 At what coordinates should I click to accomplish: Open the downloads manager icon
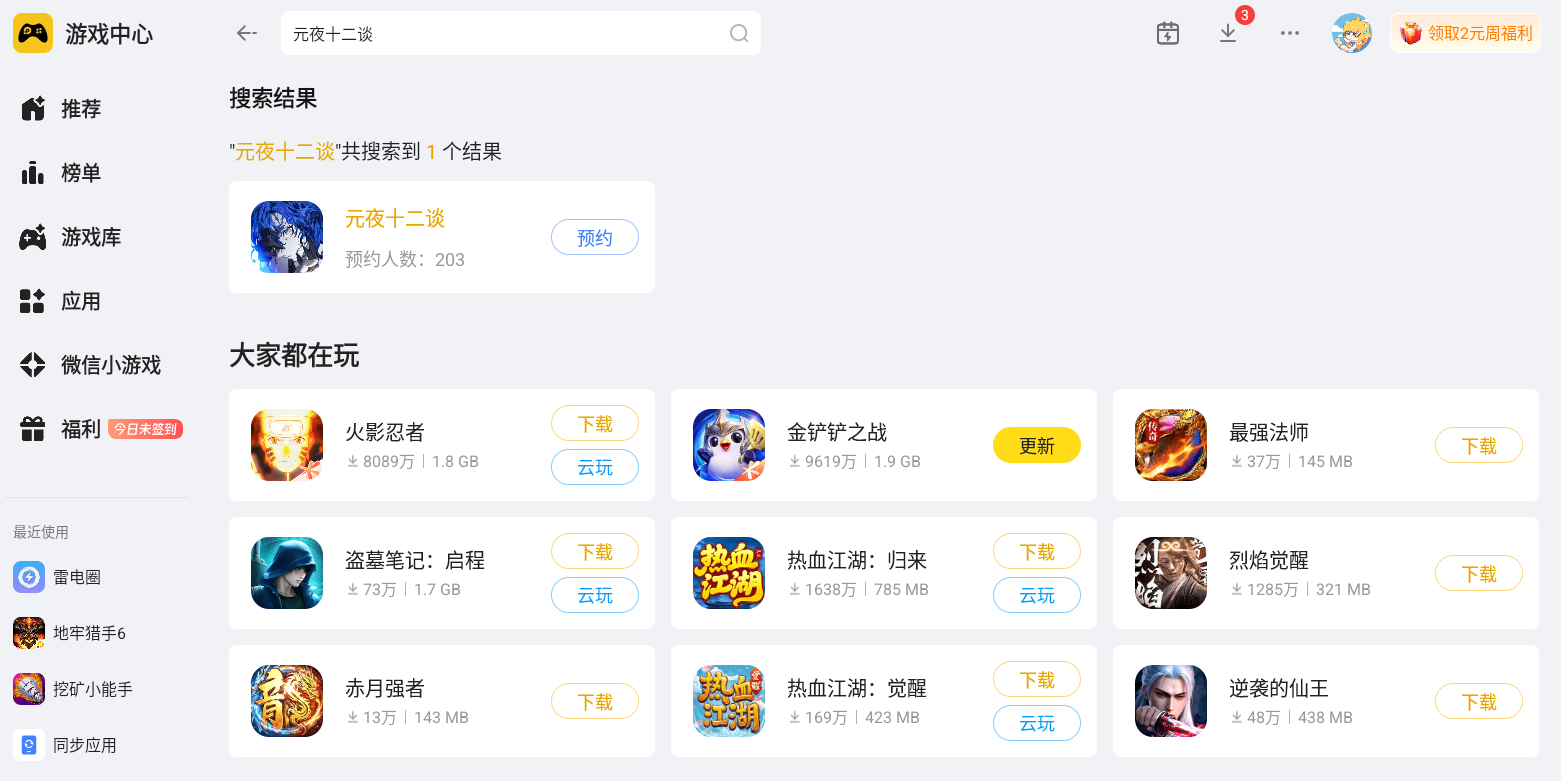coord(1228,33)
